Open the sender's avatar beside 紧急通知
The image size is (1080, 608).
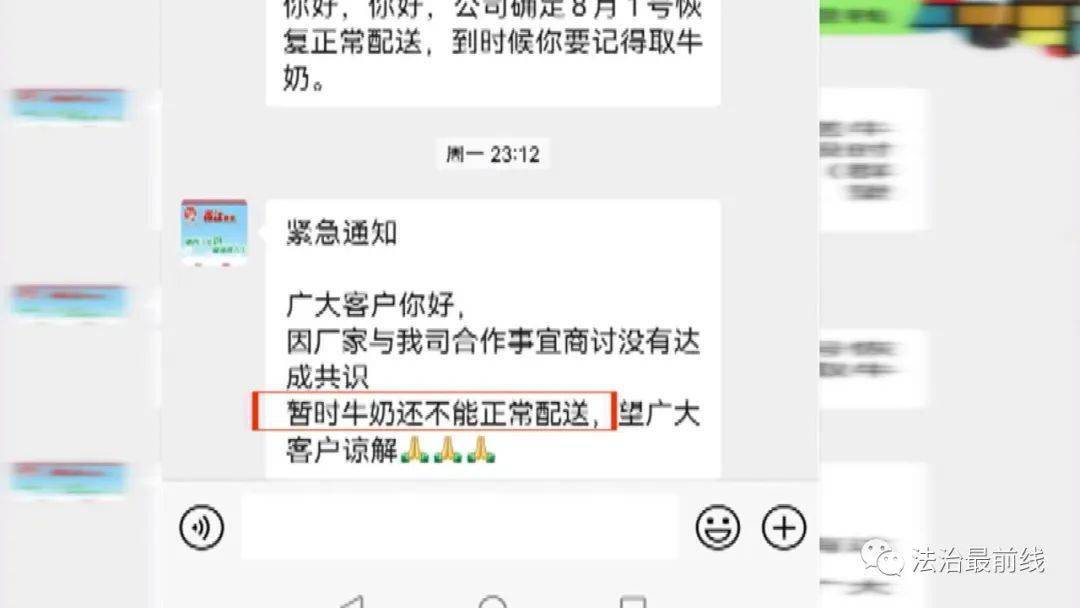click(214, 232)
